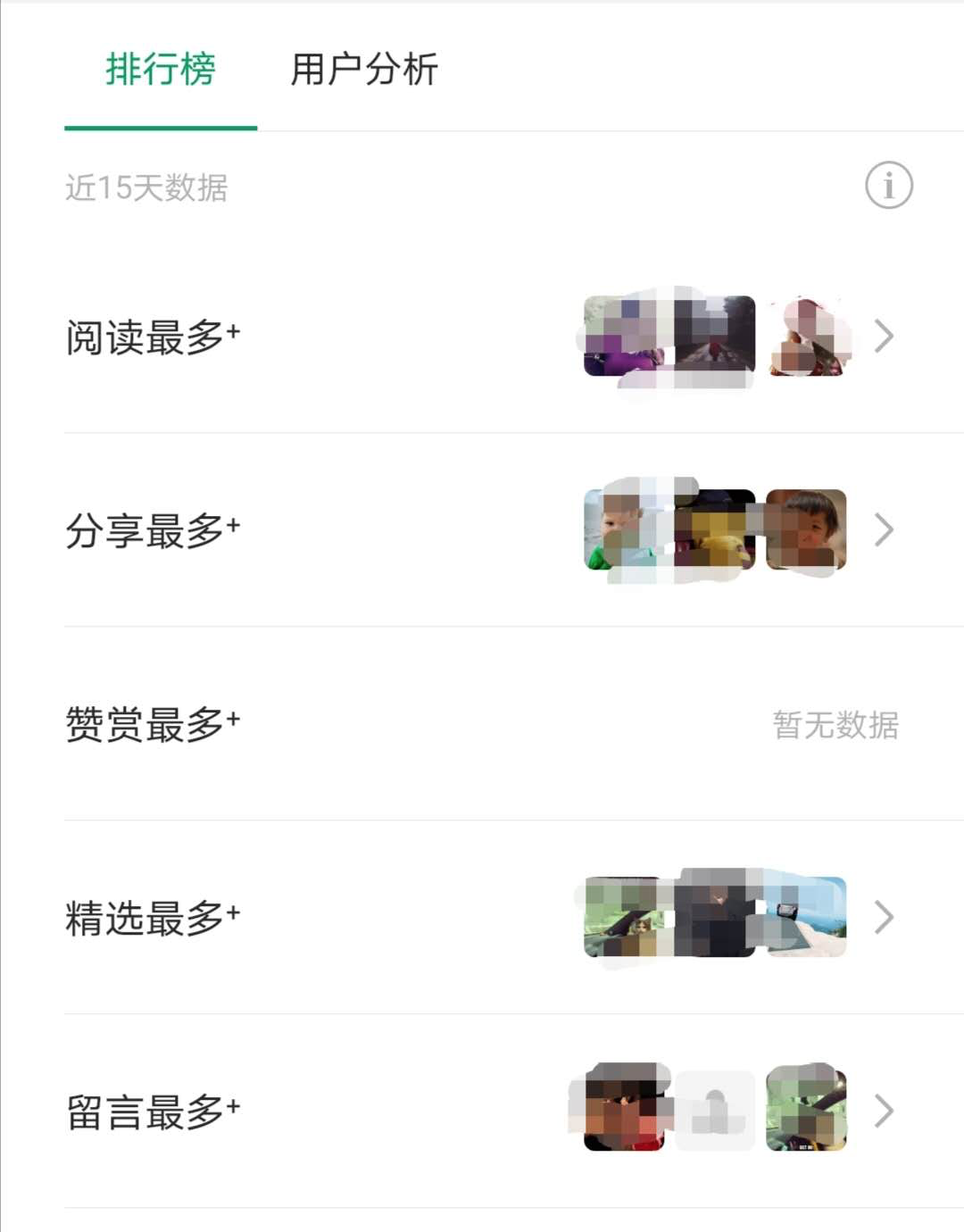Open the 阅读最多 ranking
Image resolution: width=964 pixels, height=1232 pixels.
pos(482,337)
